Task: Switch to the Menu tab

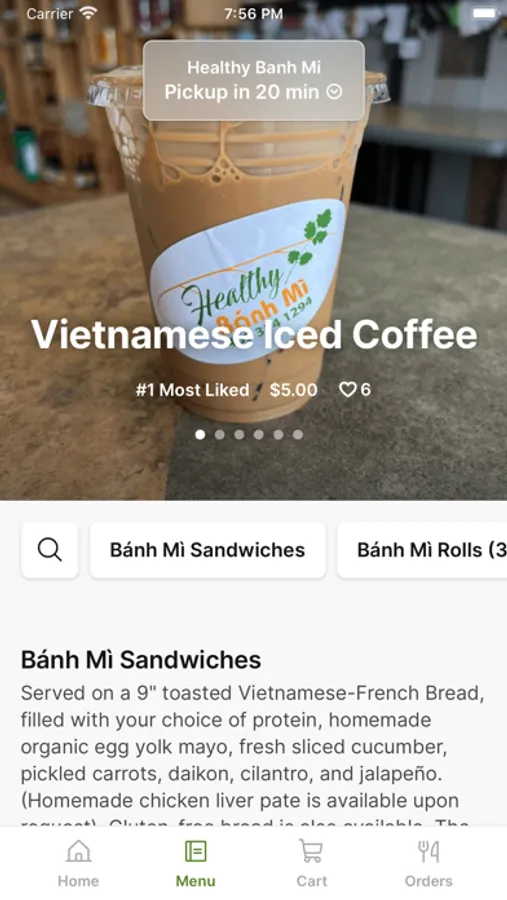Action: pos(195,863)
